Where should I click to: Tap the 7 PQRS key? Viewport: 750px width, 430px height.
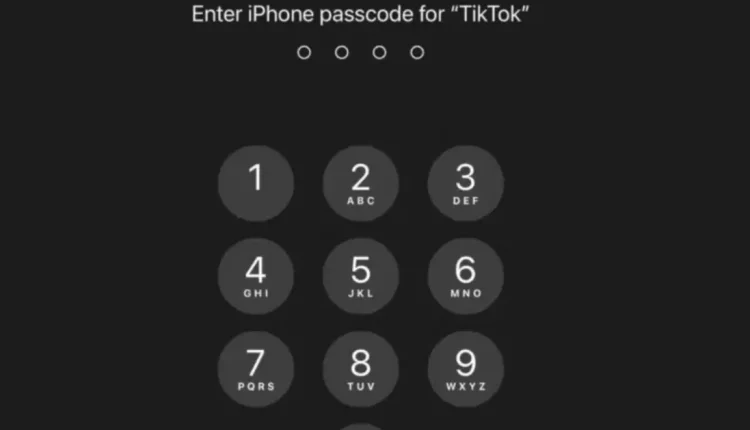[x=256, y=368]
